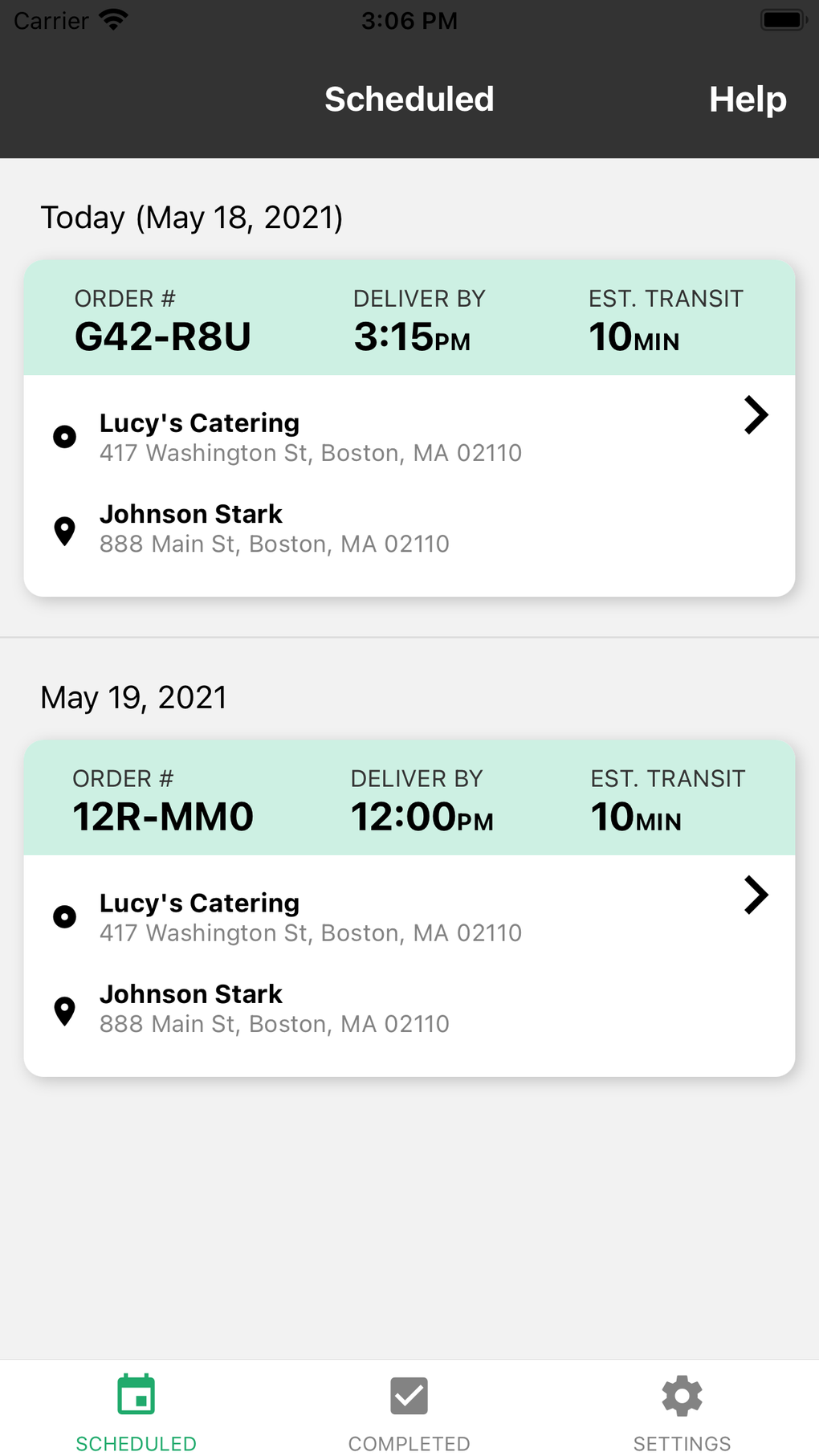Tap the pickup pin on order 12R-MM0
819x1456 pixels.
(64, 916)
